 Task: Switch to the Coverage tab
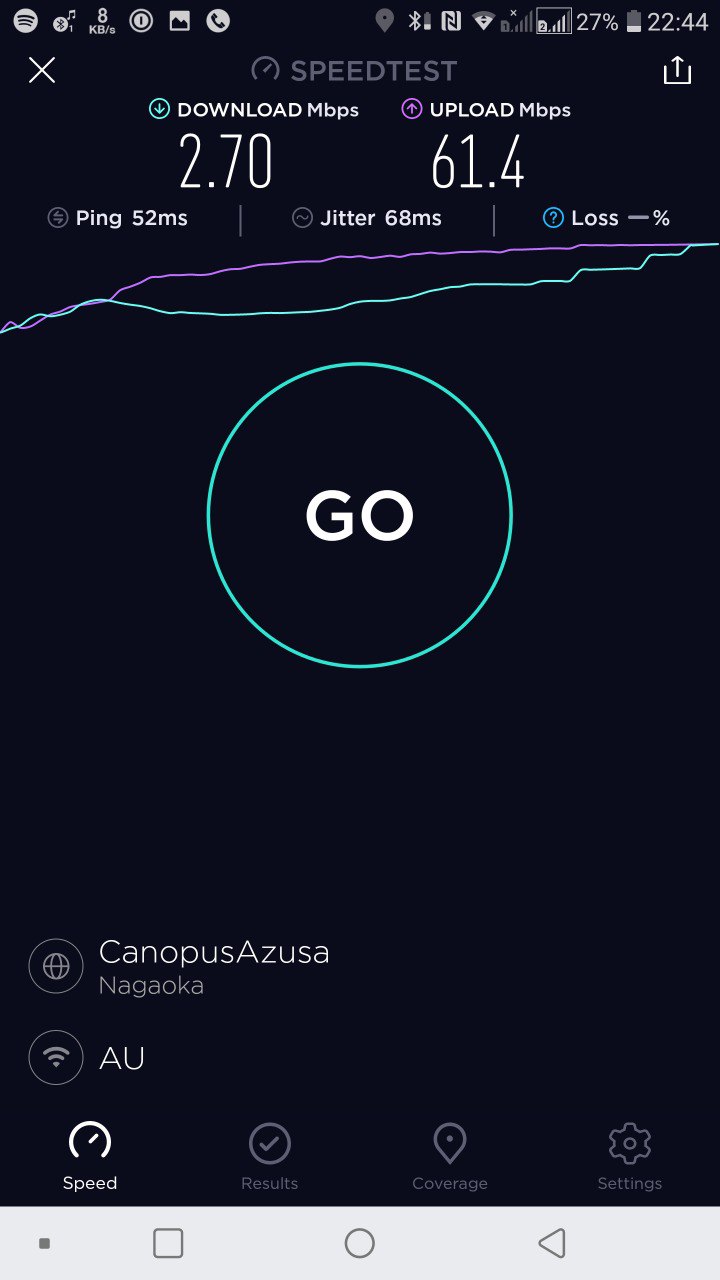coord(450,1157)
